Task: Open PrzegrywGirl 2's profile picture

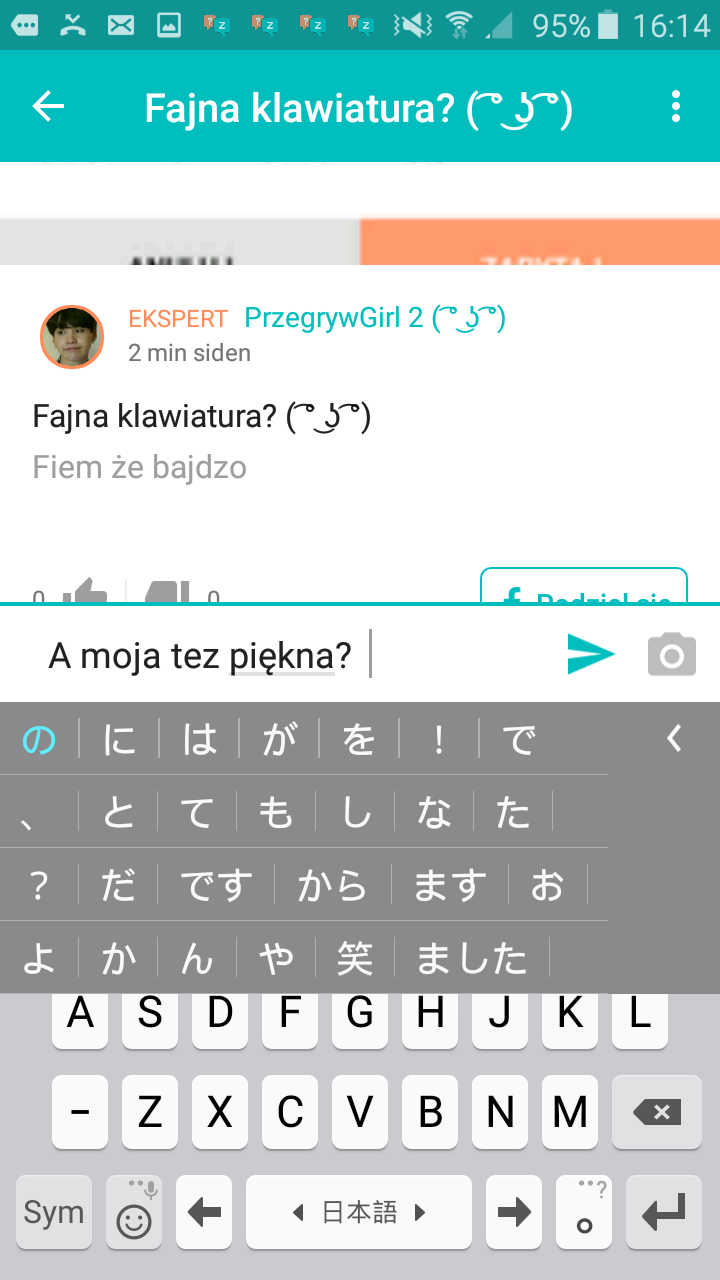Action: (x=71, y=337)
